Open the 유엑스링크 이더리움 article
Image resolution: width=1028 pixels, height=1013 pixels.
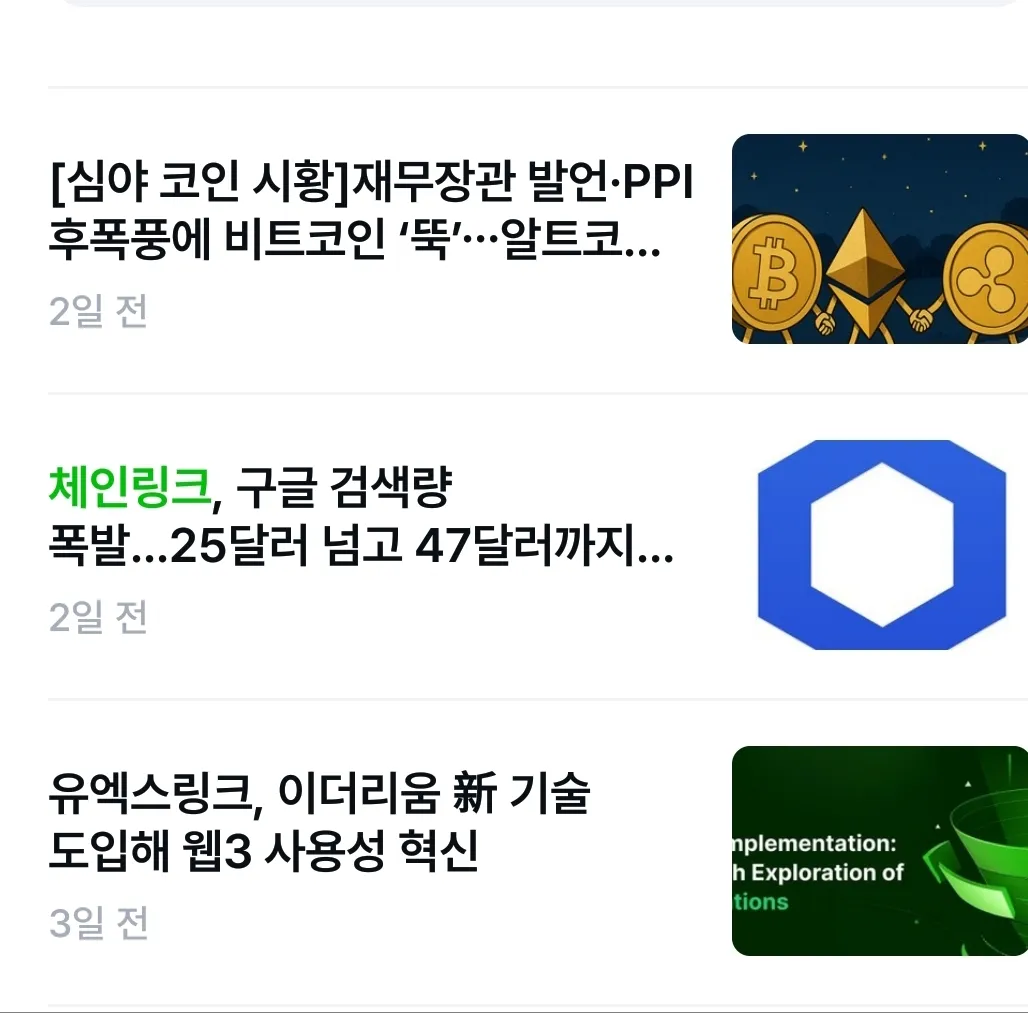coord(320,823)
